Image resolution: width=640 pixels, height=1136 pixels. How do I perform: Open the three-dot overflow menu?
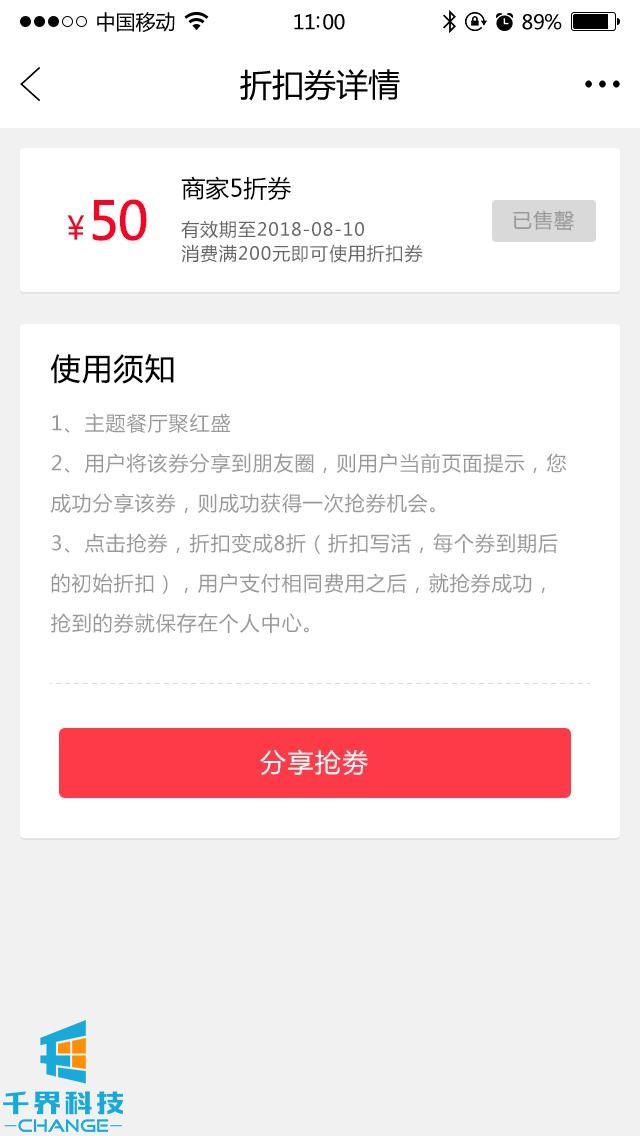click(602, 85)
